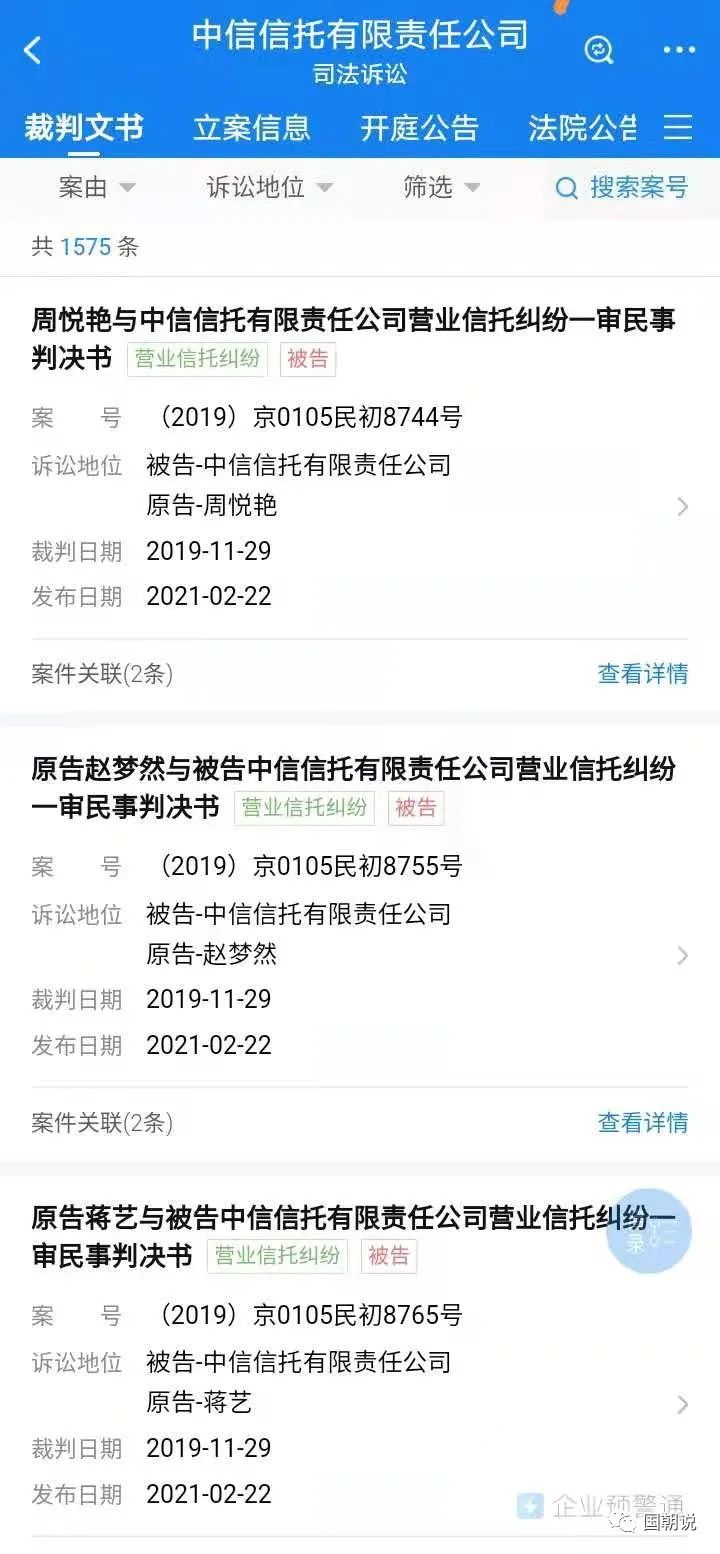
Task: Open the 筛选 filter dropdown
Action: click(x=441, y=187)
